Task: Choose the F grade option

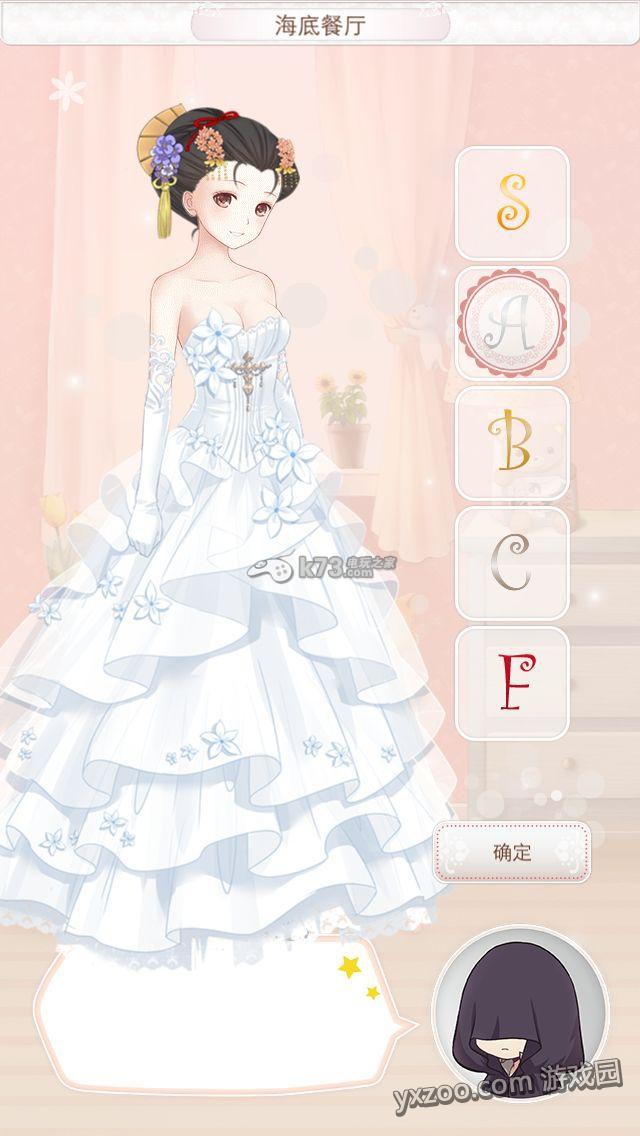Action: pyautogui.click(x=512, y=683)
